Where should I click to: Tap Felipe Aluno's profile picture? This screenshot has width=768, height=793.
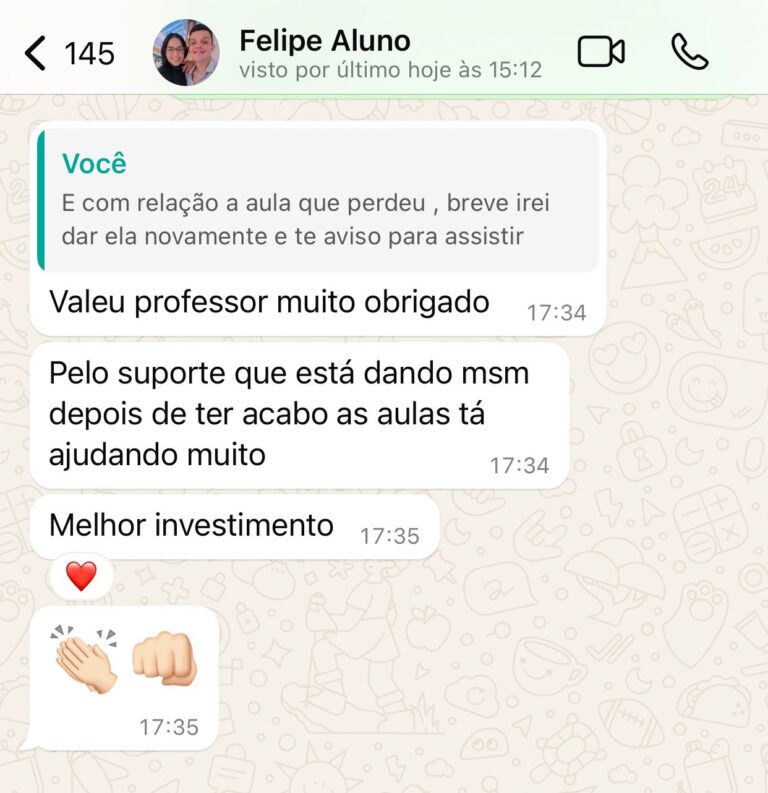coord(186,53)
